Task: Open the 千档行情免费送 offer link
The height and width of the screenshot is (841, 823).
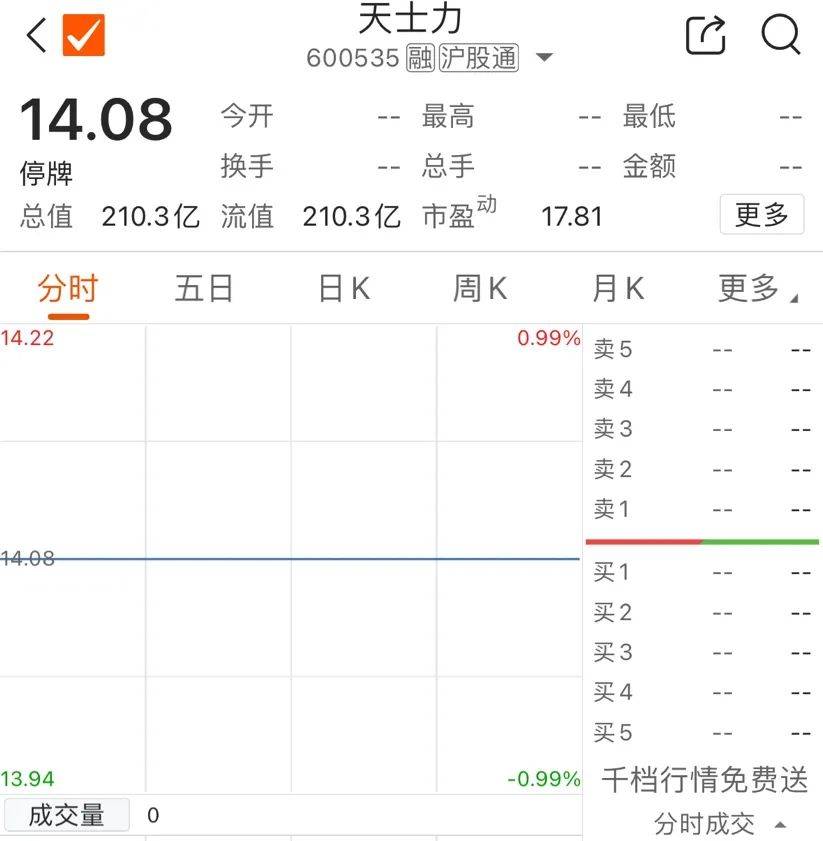Action: tap(704, 780)
